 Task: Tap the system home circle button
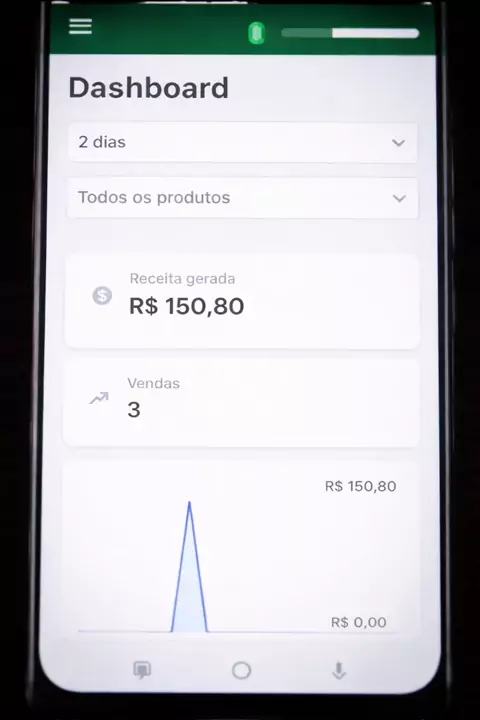(242, 670)
